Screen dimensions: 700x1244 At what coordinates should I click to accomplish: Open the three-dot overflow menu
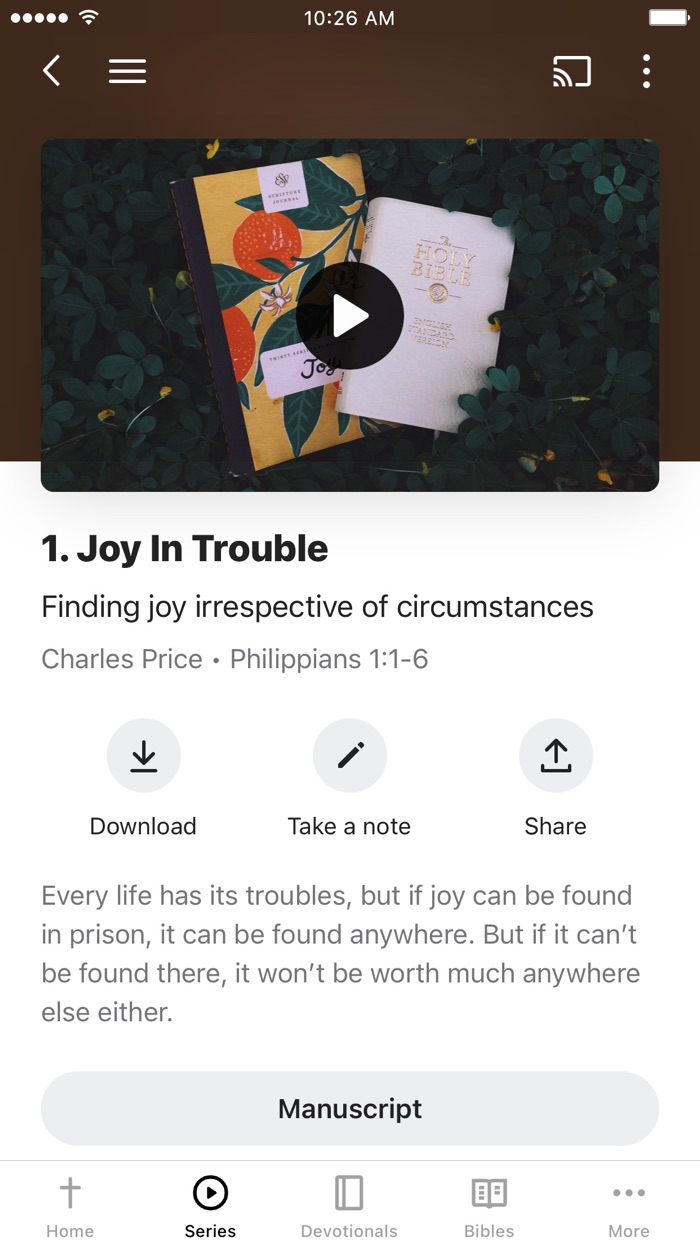(x=646, y=71)
